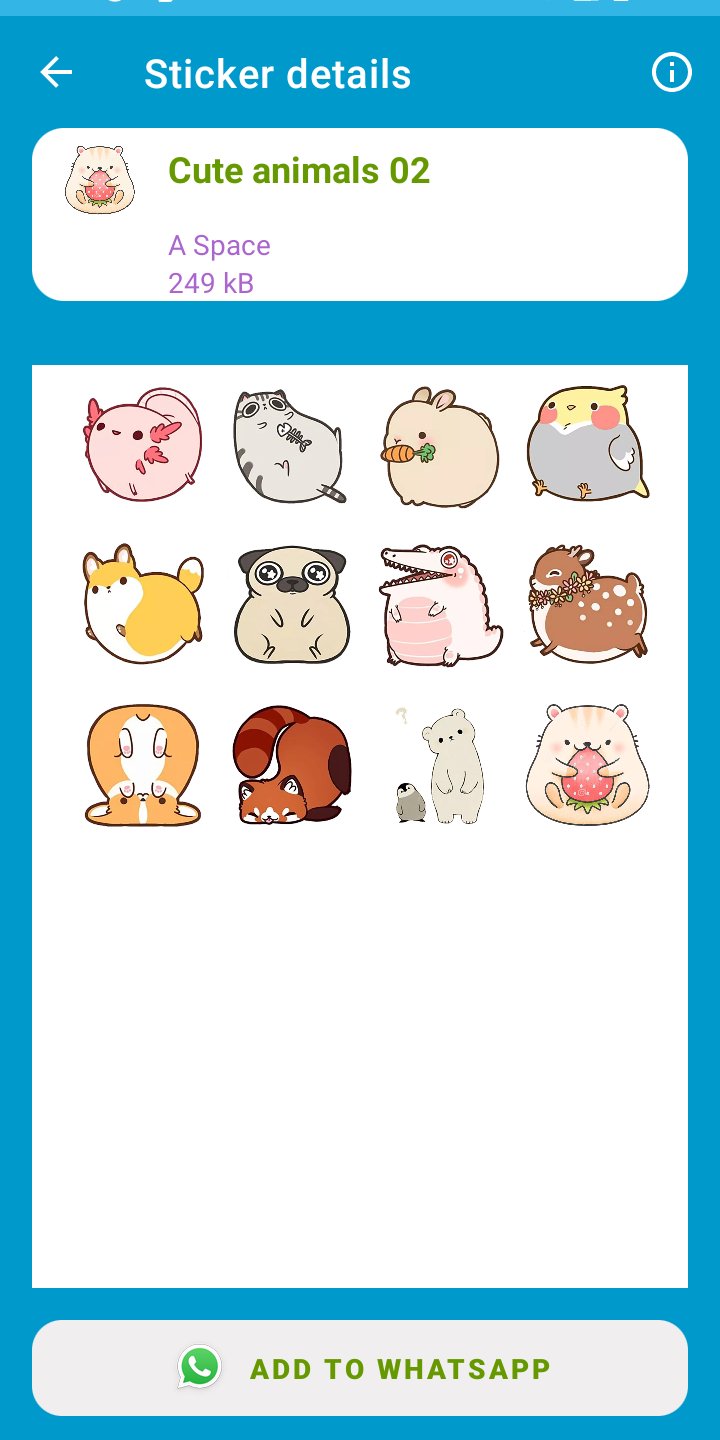Open the WhatsApp icon on the add button
Image resolution: width=720 pixels, height=1440 pixels.
(x=199, y=1367)
